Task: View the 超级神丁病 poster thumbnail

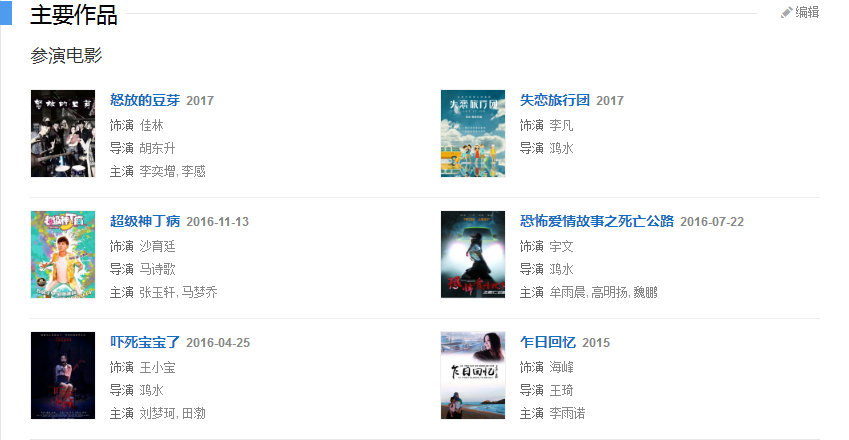Action: pos(63,254)
